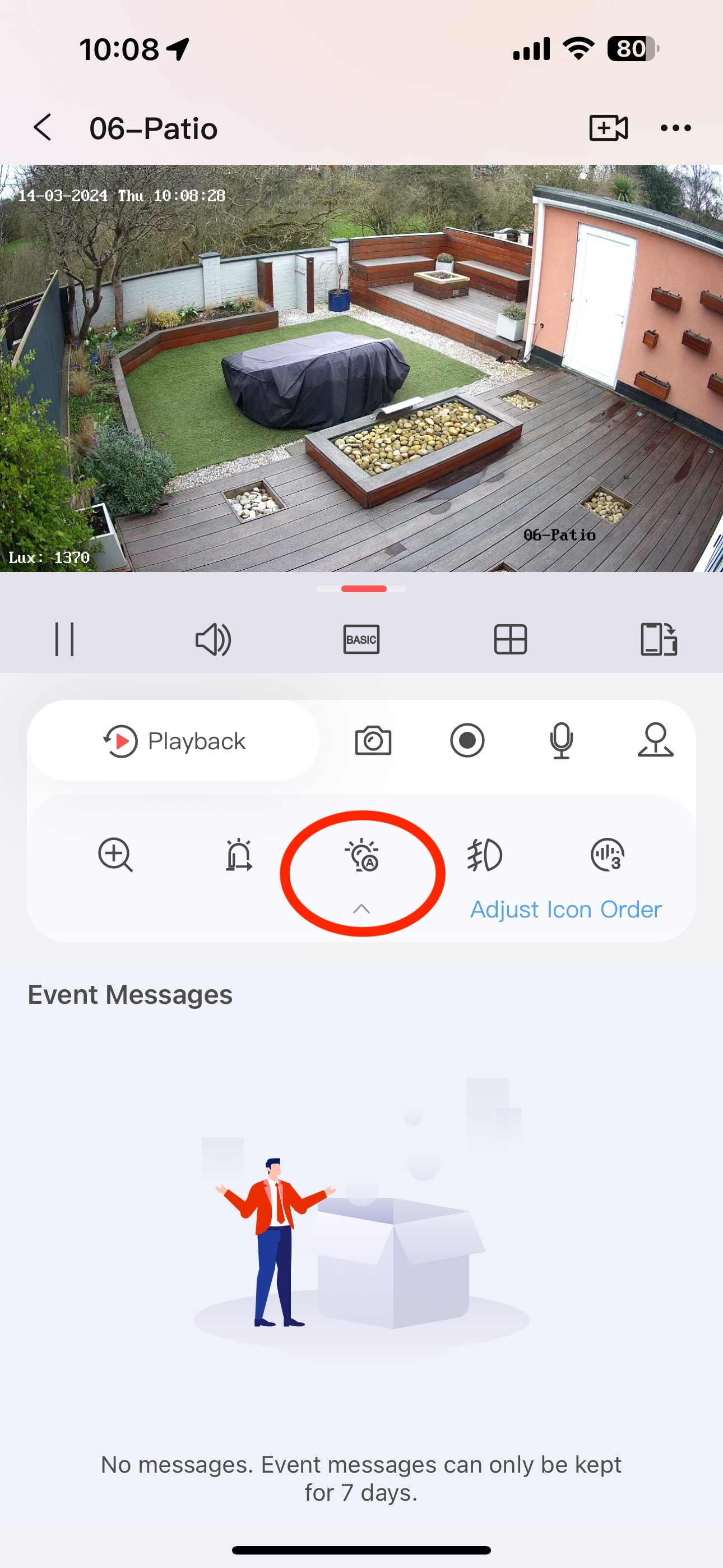Go back from the 06-Patio camera

pos(43,128)
